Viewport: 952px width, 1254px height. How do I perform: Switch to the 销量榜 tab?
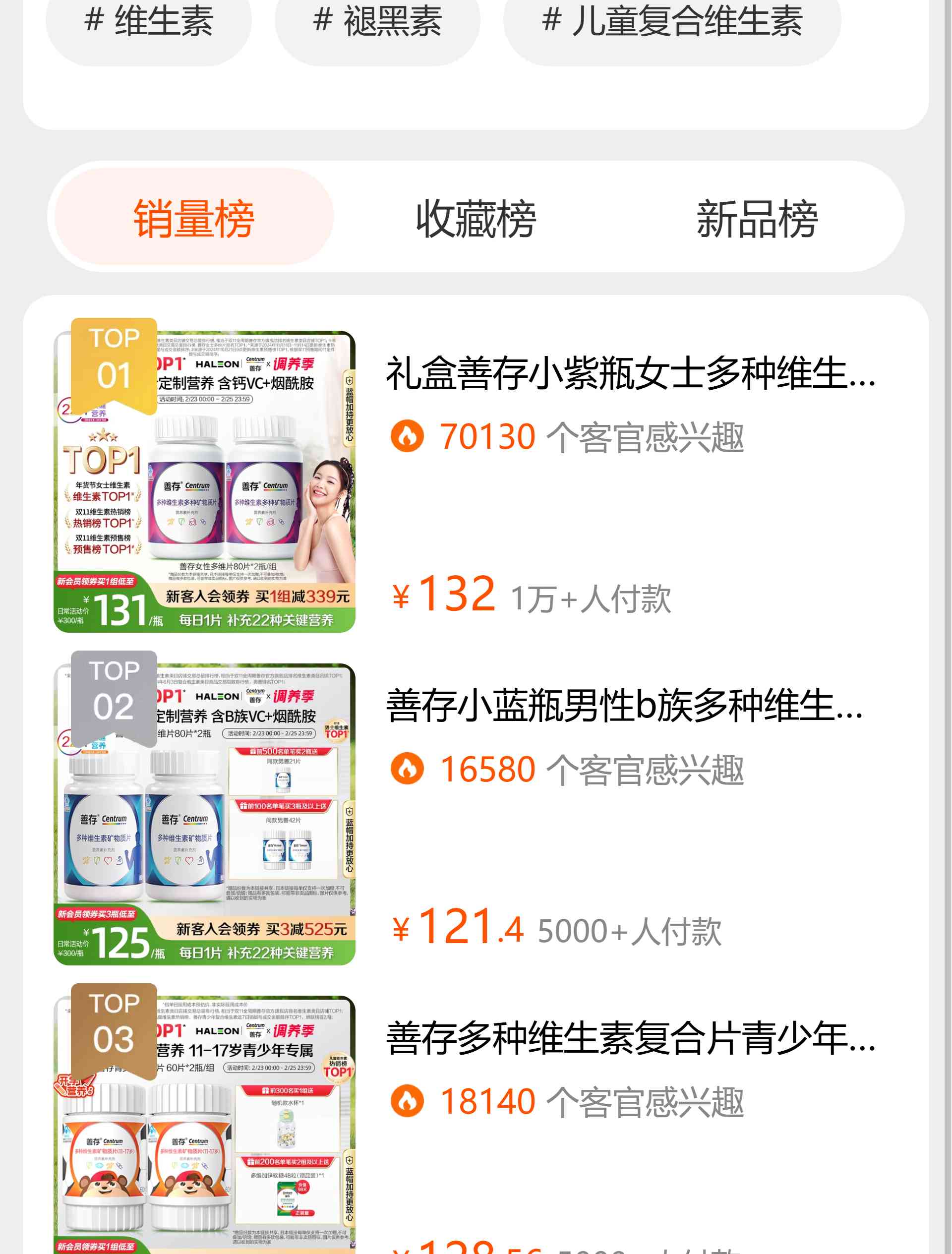[193, 218]
